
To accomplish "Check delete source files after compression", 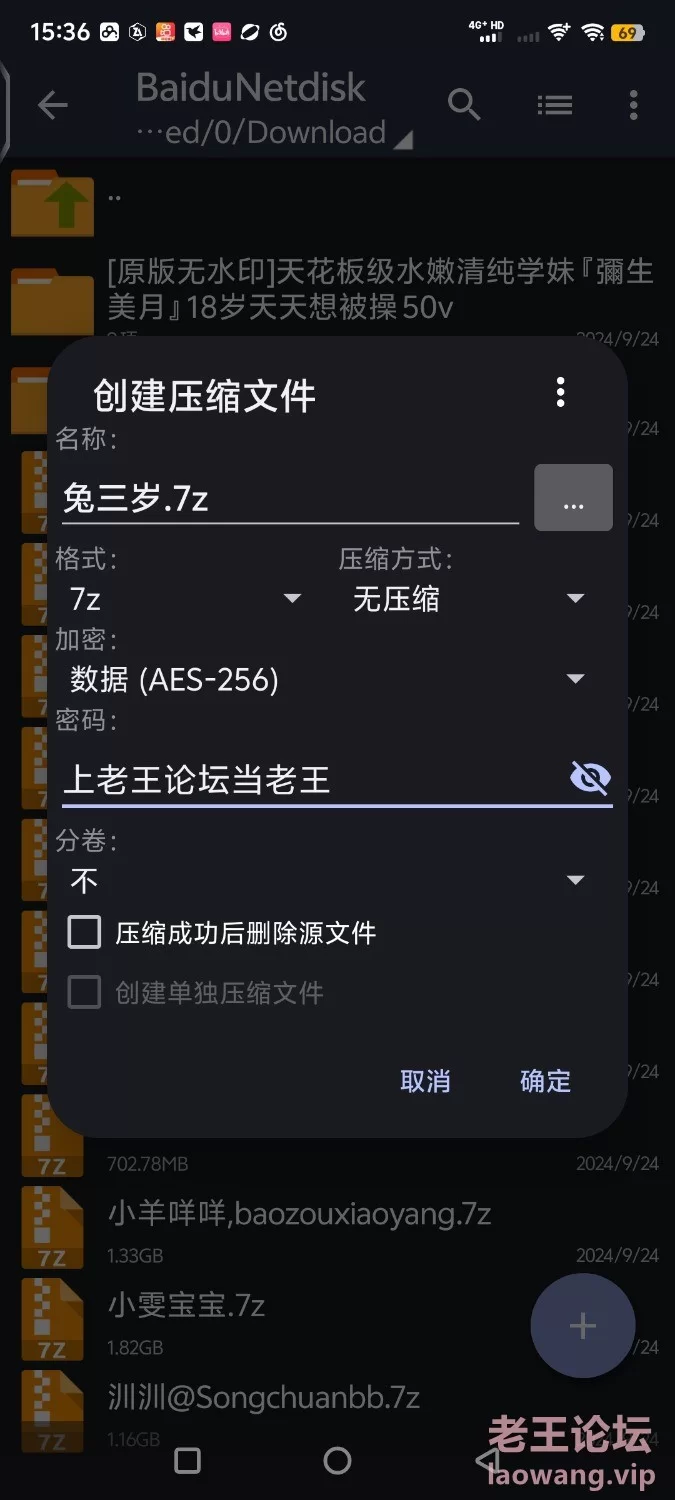I will click(85, 933).
